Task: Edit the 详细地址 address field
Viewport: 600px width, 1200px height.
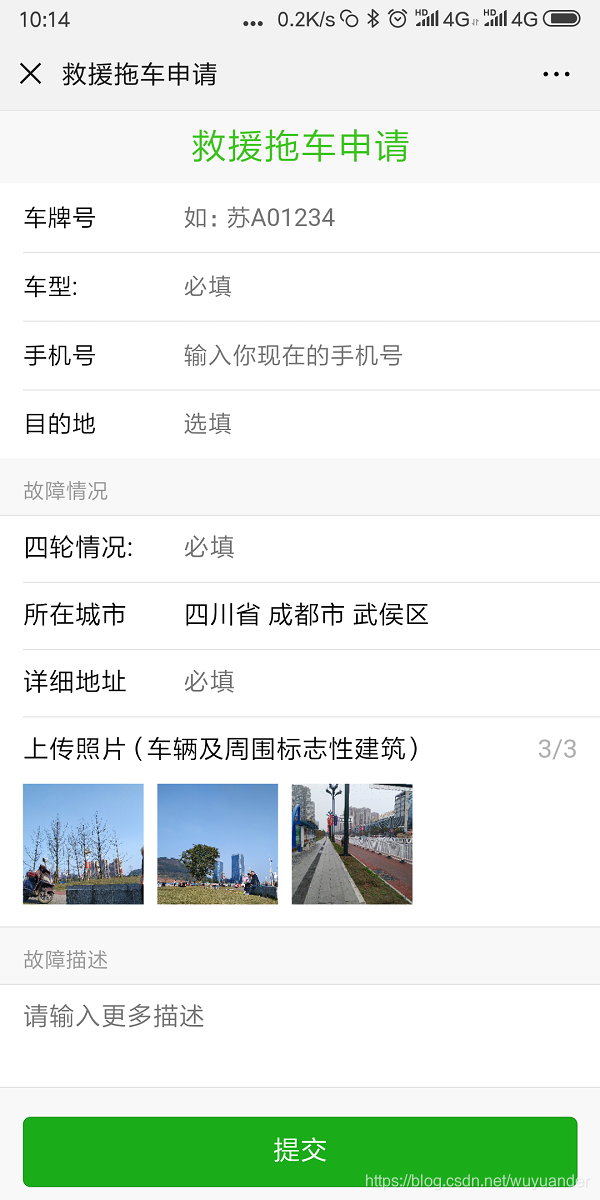Action: (x=380, y=682)
